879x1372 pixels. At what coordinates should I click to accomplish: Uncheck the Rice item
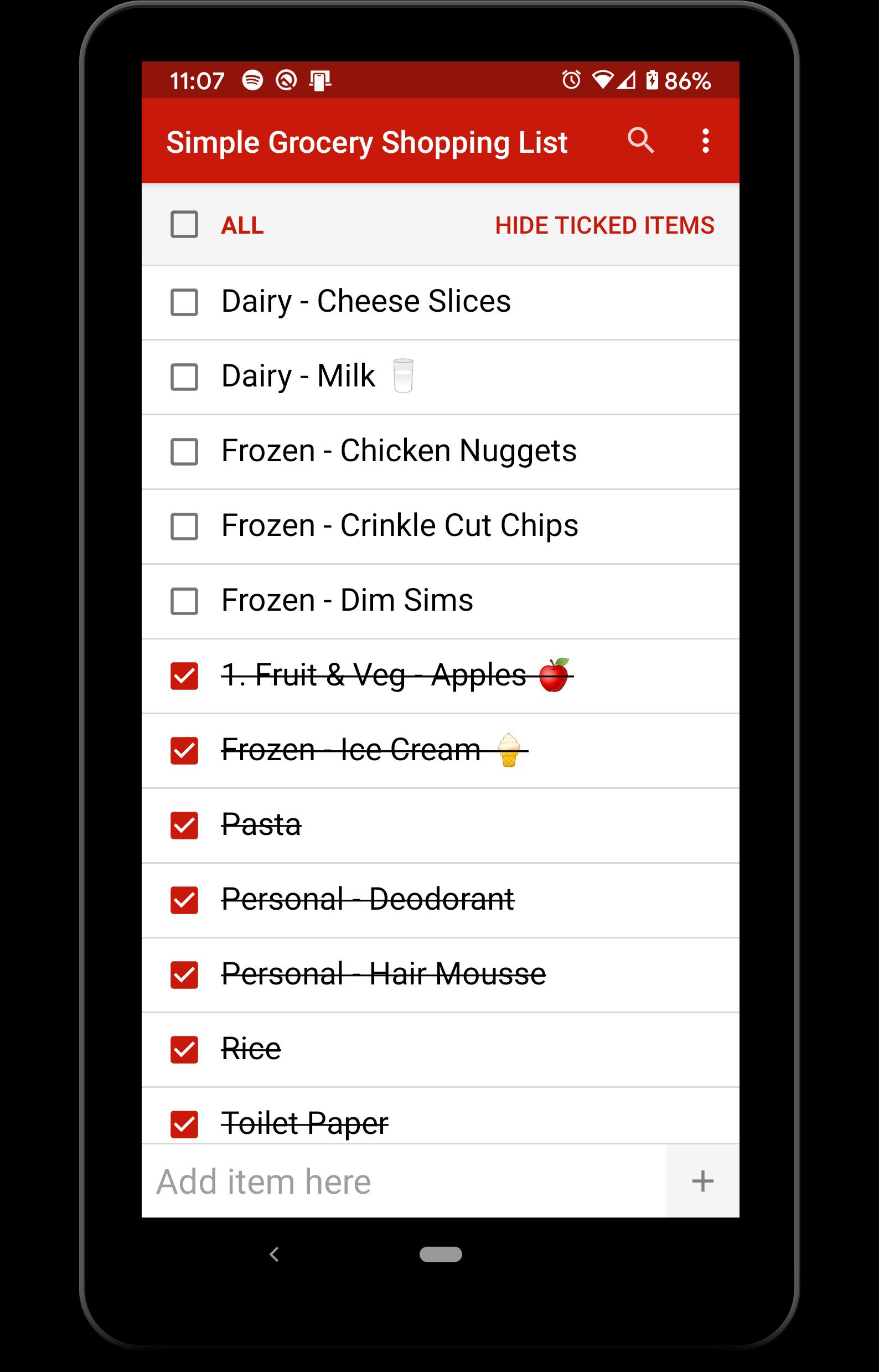coord(184,1050)
